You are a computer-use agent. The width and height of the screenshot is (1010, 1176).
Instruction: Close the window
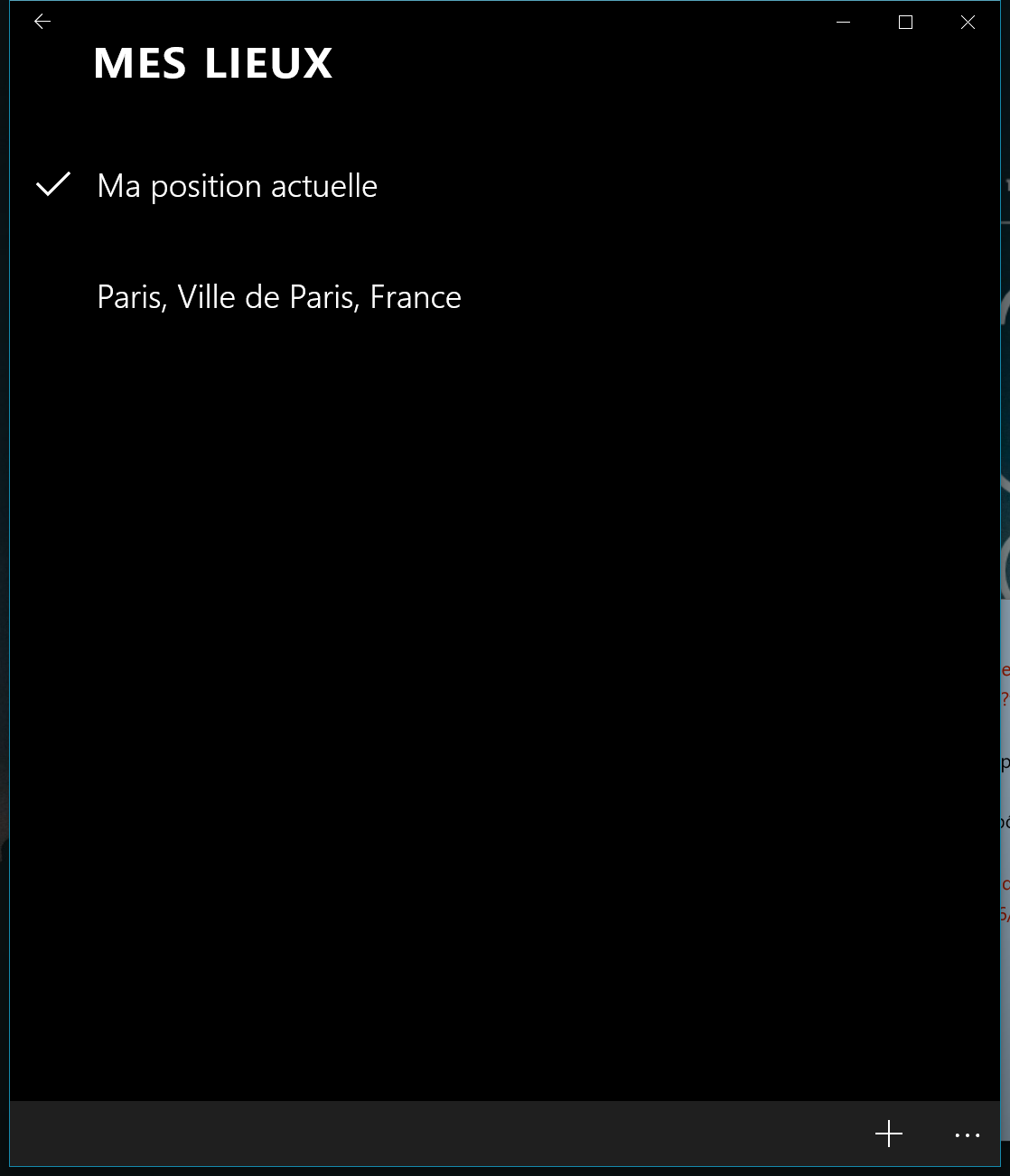[x=968, y=23]
